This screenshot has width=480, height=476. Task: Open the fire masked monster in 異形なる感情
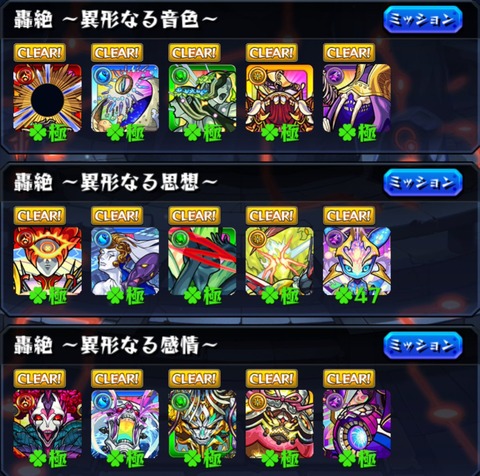47,424
